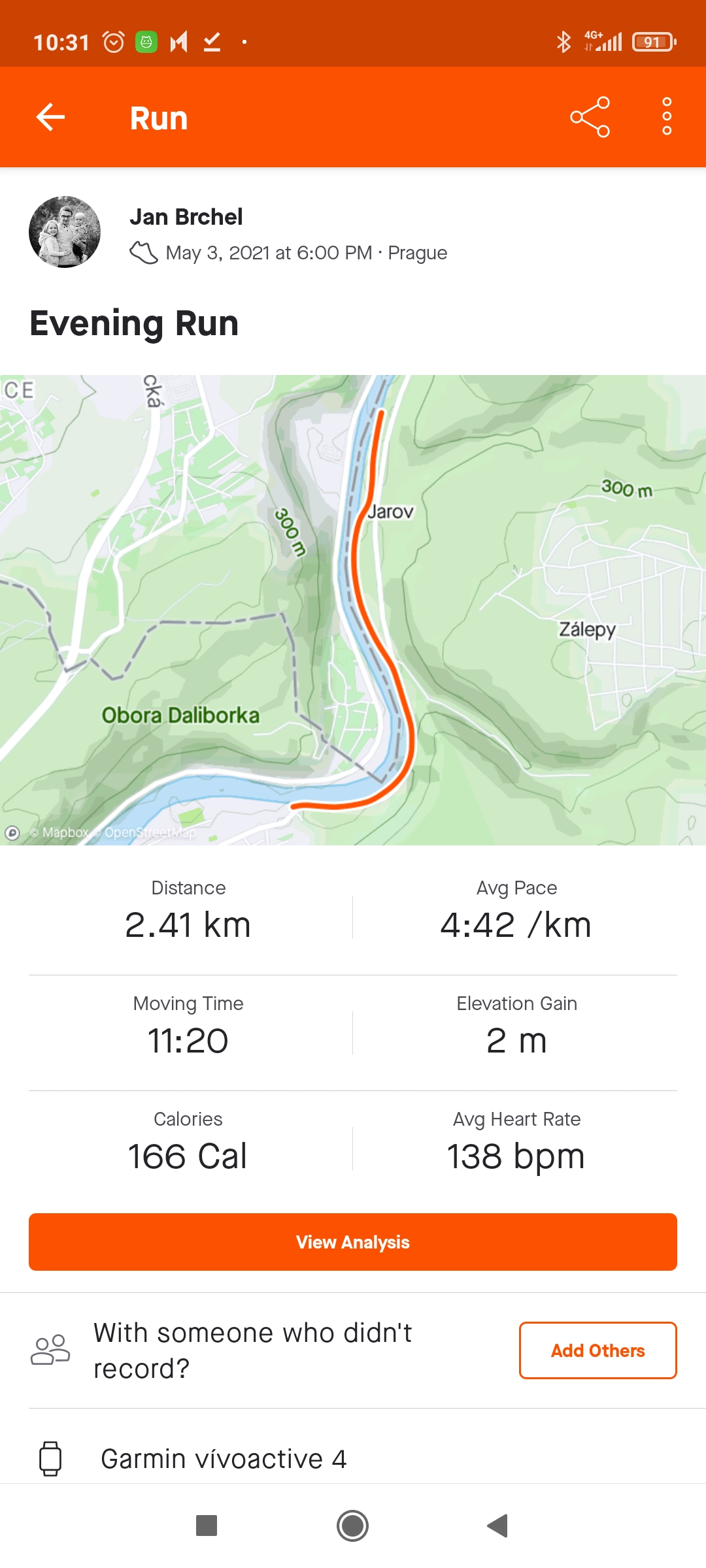Open the run route map
The height and width of the screenshot is (1568, 706).
tap(353, 610)
